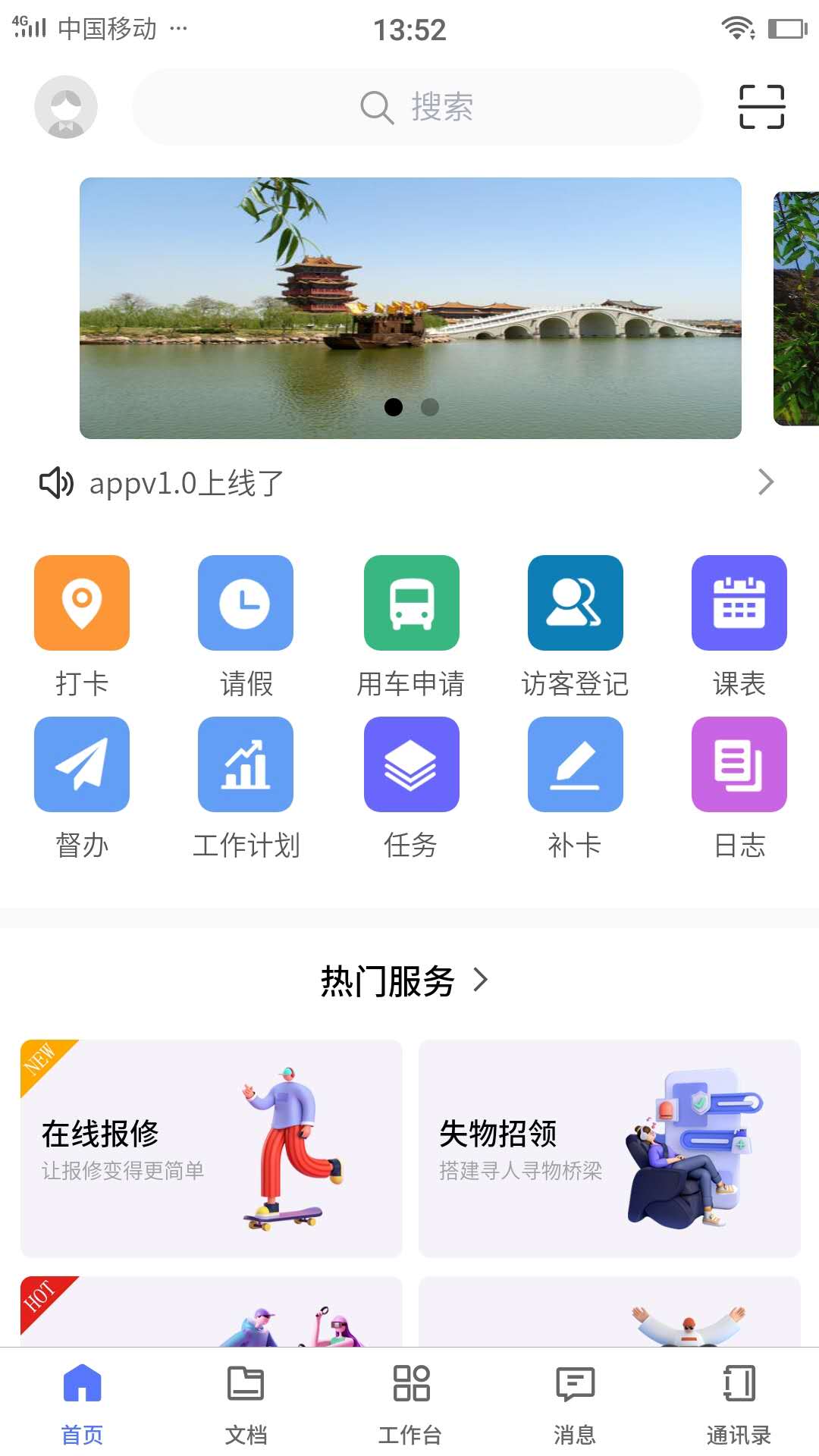Open the QR scan icon

click(x=761, y=107)
